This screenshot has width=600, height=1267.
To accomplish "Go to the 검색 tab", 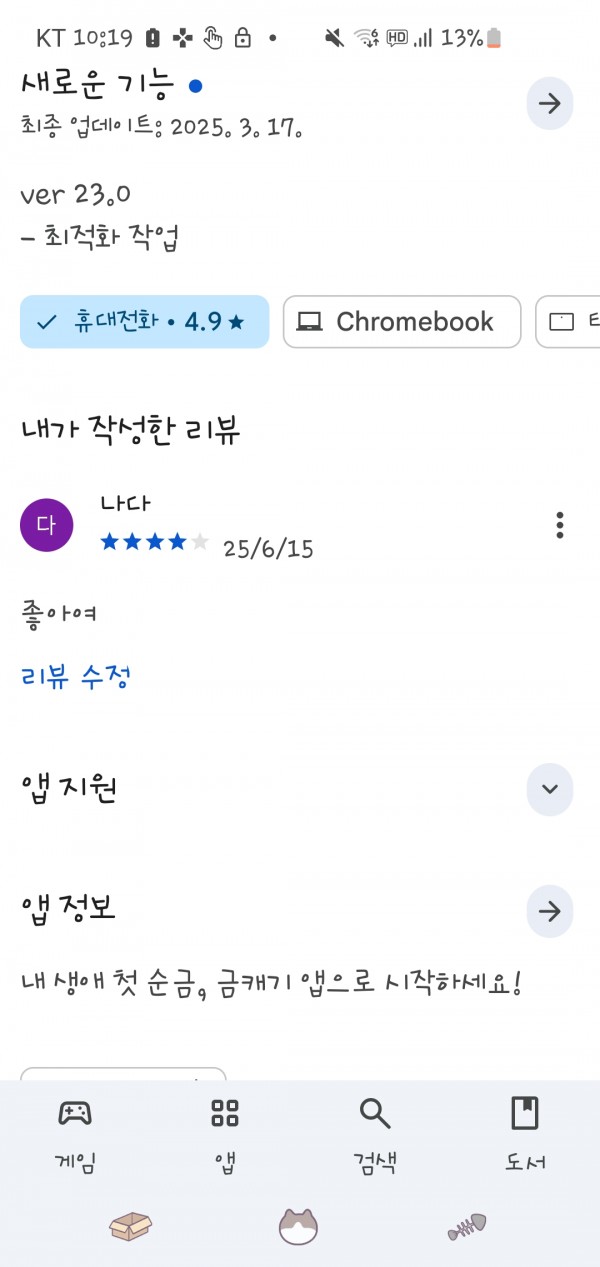I will pos(375,1135).
